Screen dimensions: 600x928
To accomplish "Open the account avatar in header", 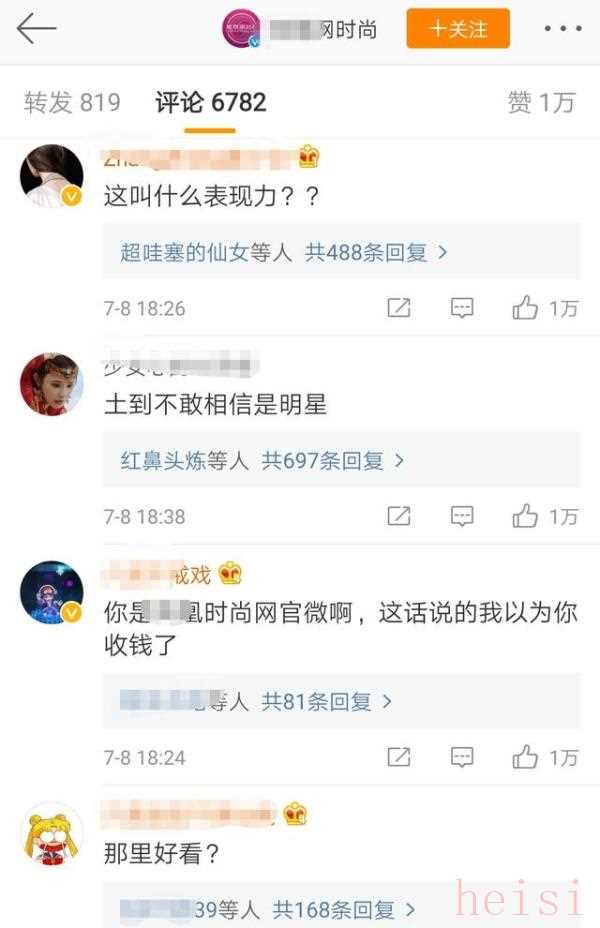I will pyautogui.click(x=242, y=29).
